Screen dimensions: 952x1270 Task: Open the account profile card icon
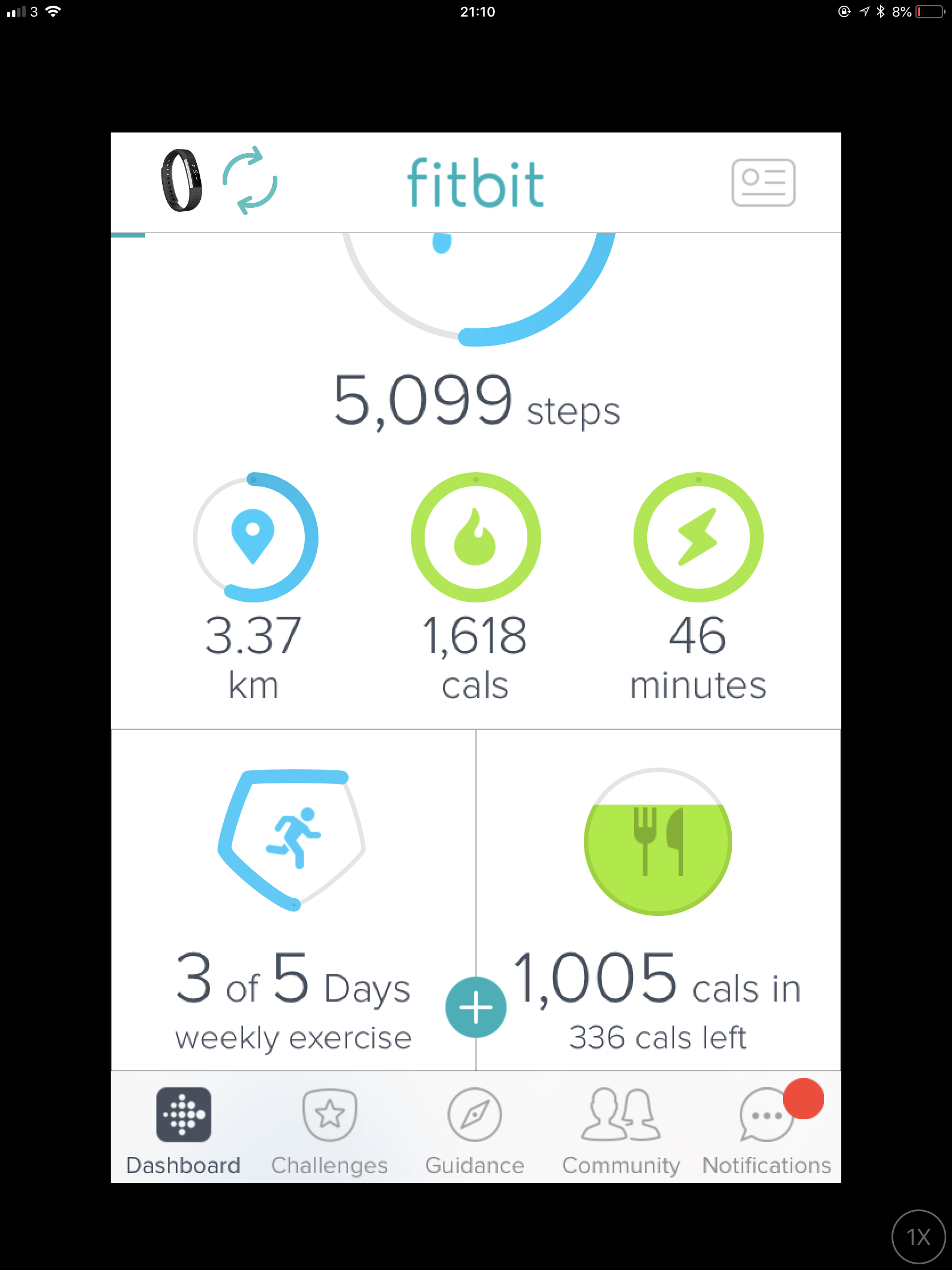click(763, 183)
